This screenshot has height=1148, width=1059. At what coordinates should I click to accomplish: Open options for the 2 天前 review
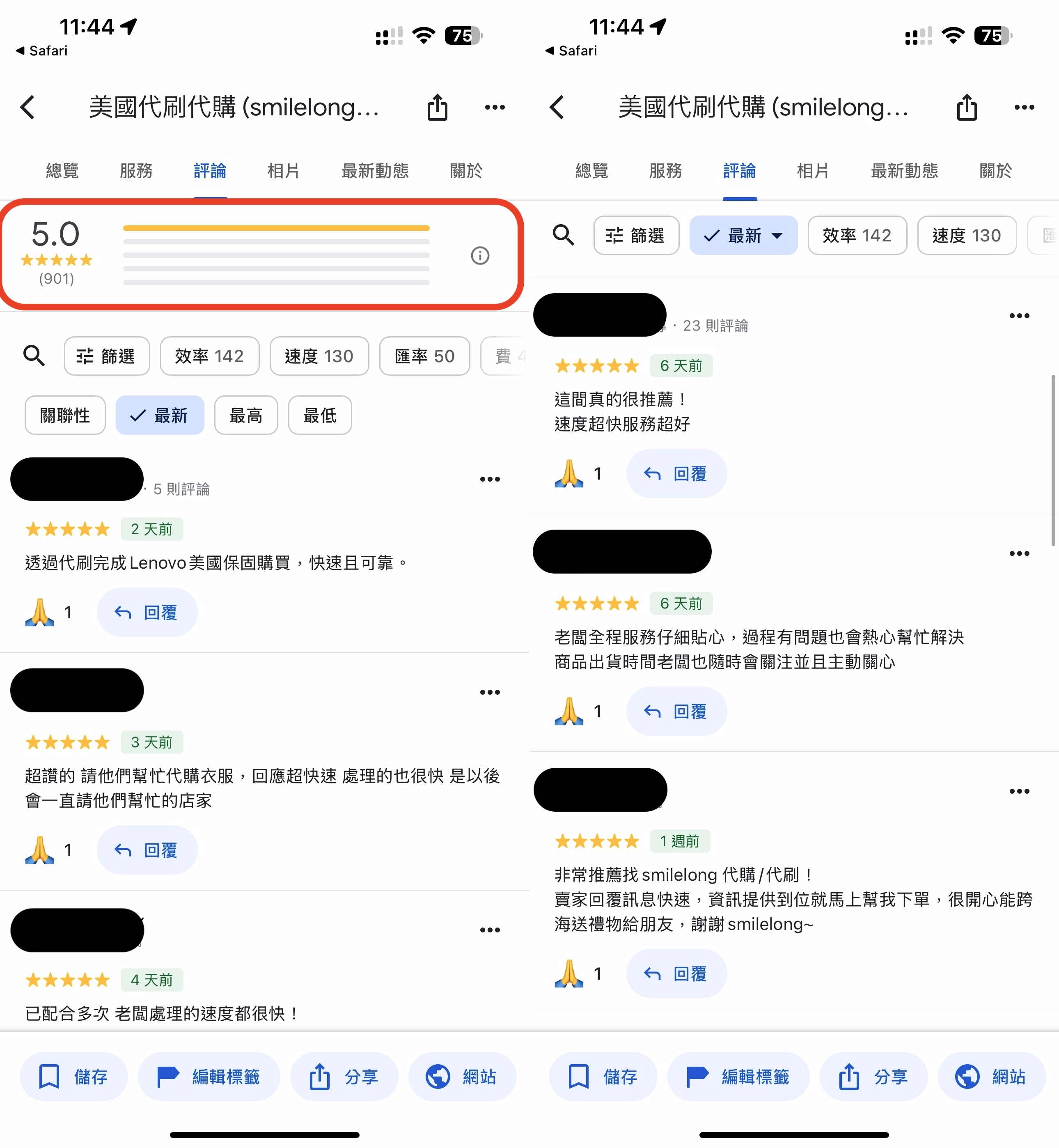[489, 479]
